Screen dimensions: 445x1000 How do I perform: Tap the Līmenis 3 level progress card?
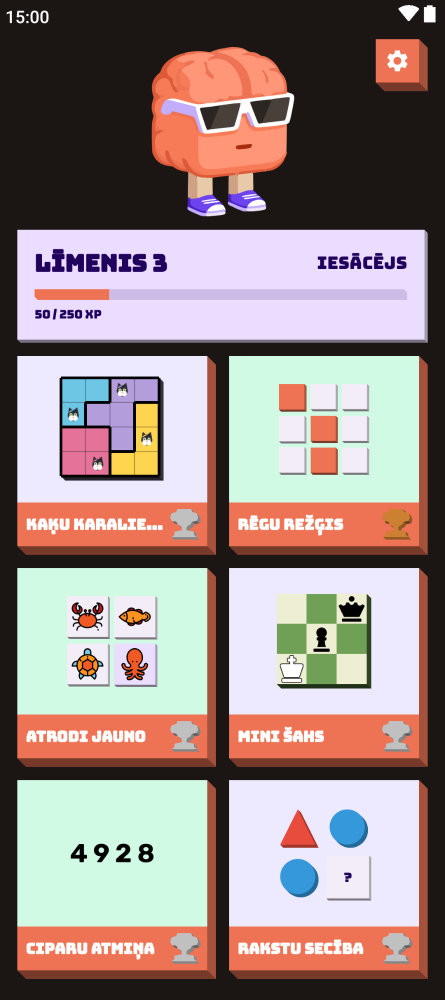pyautogui.click(x=222, y=286)
